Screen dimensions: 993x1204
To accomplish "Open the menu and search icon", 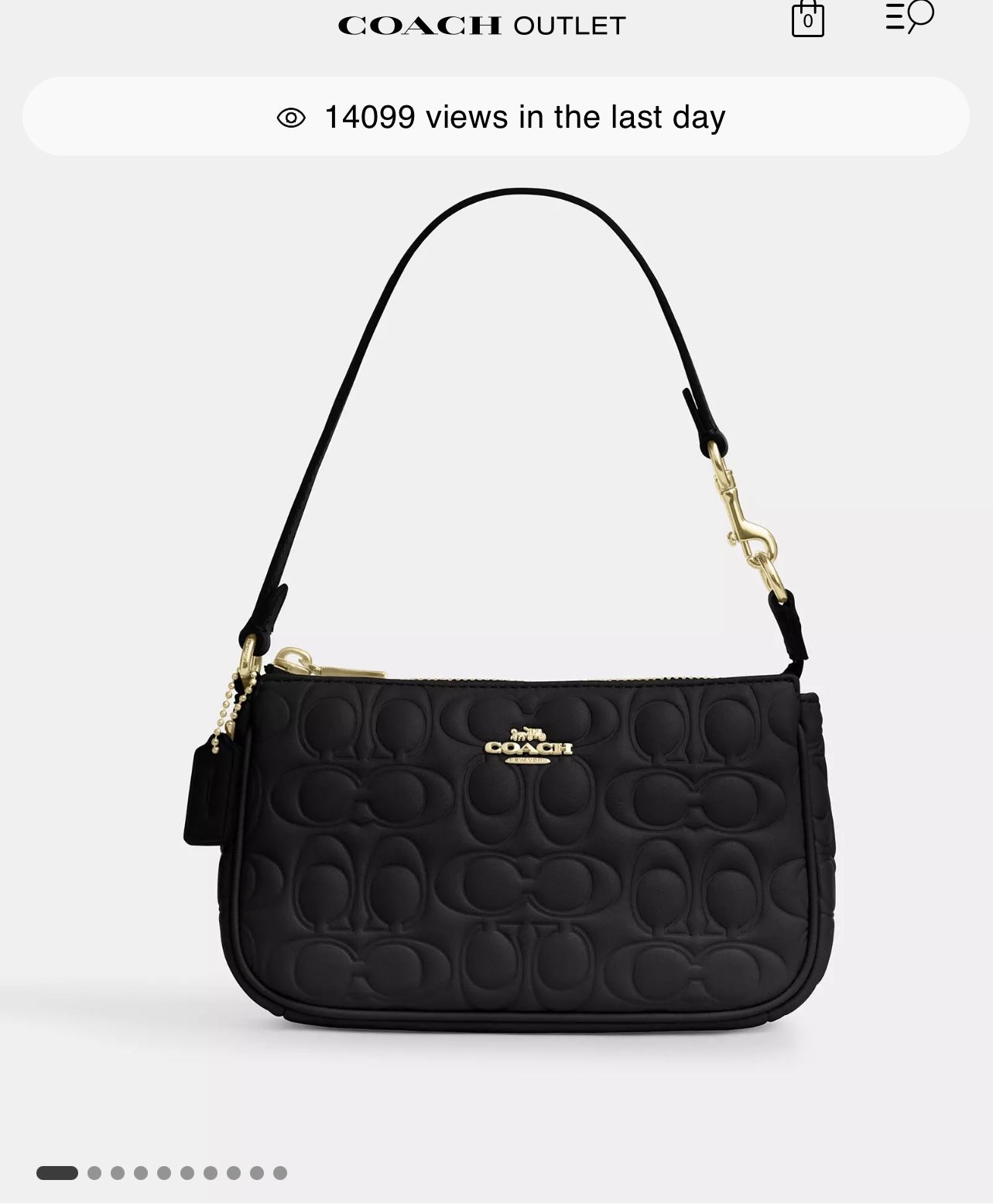I will [909, 16].
